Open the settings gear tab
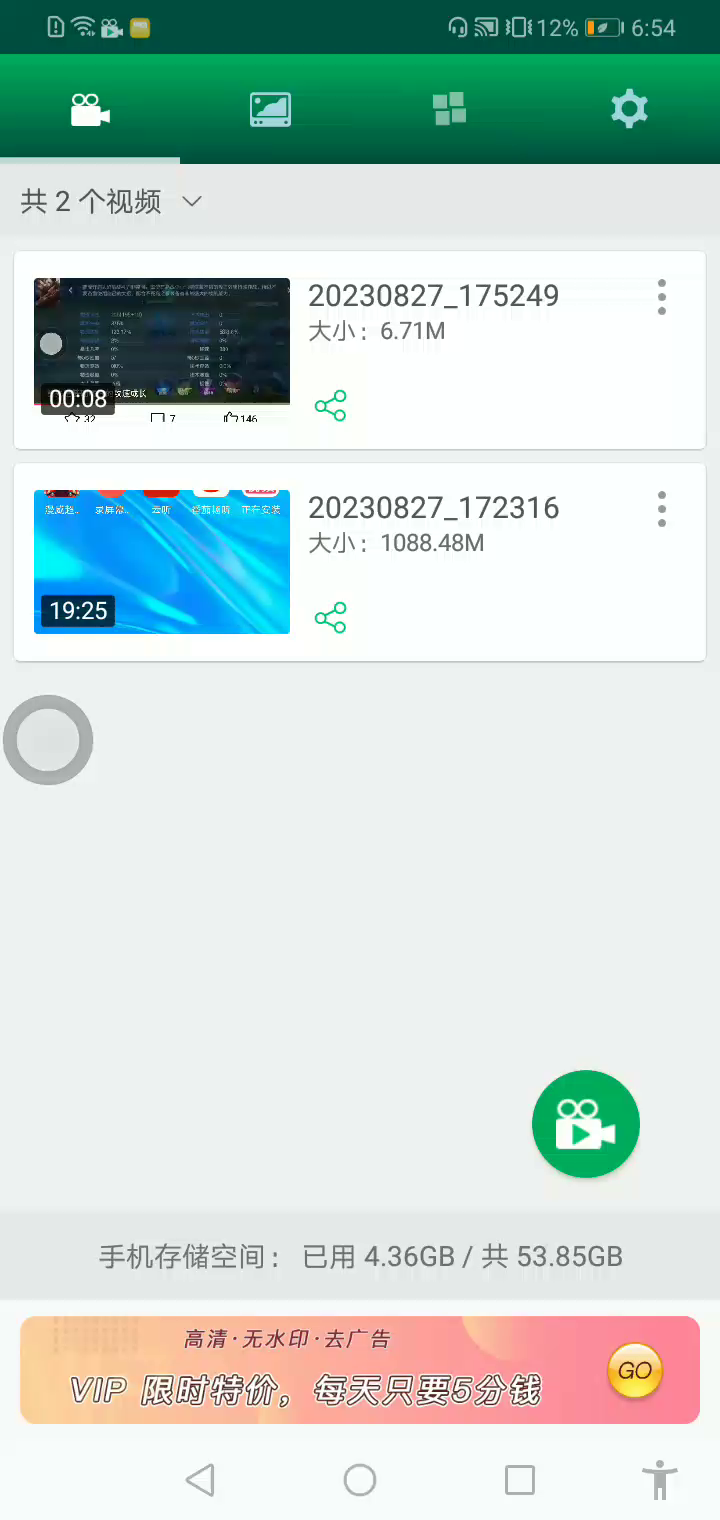Screen dimensions: 720x1520 point(629,109)
